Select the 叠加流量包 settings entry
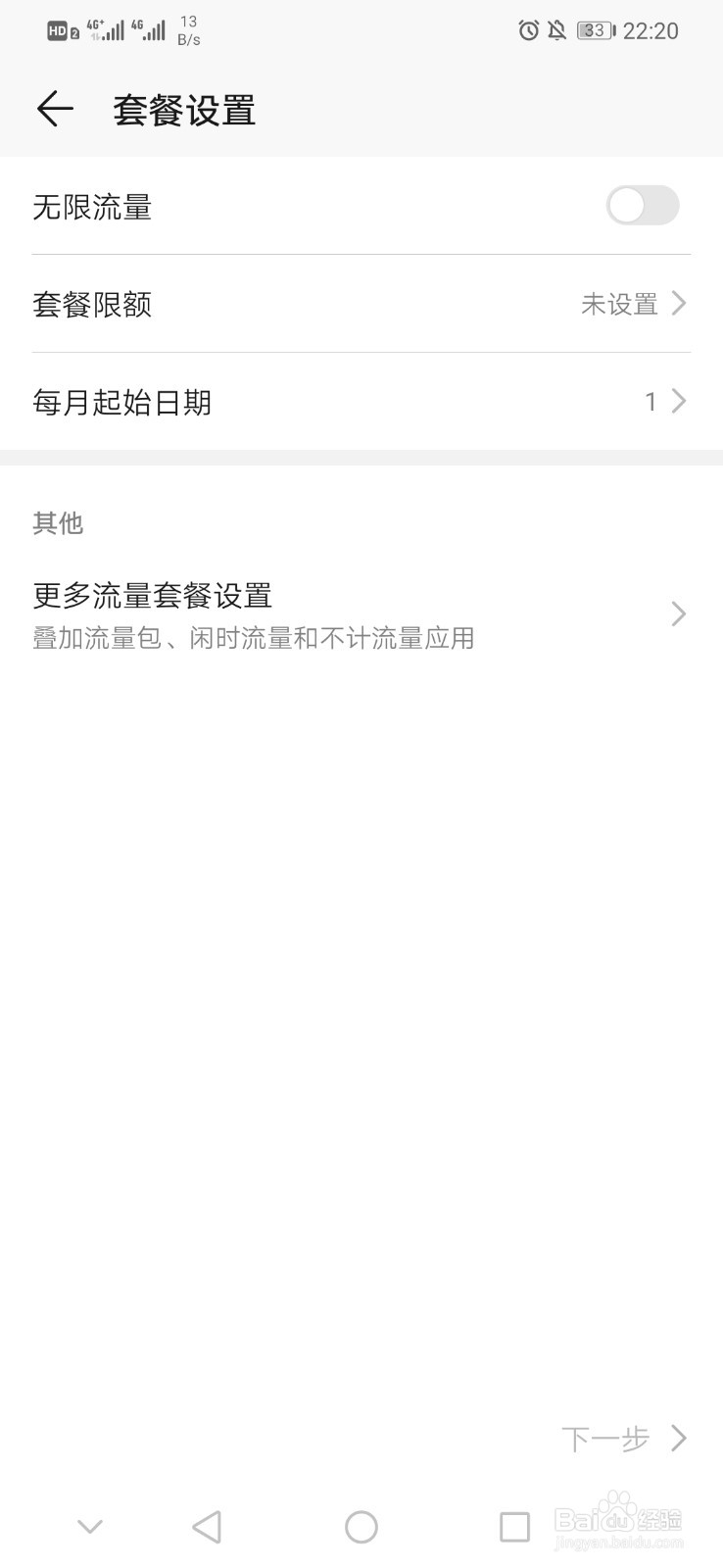 [x=361, y=612]
